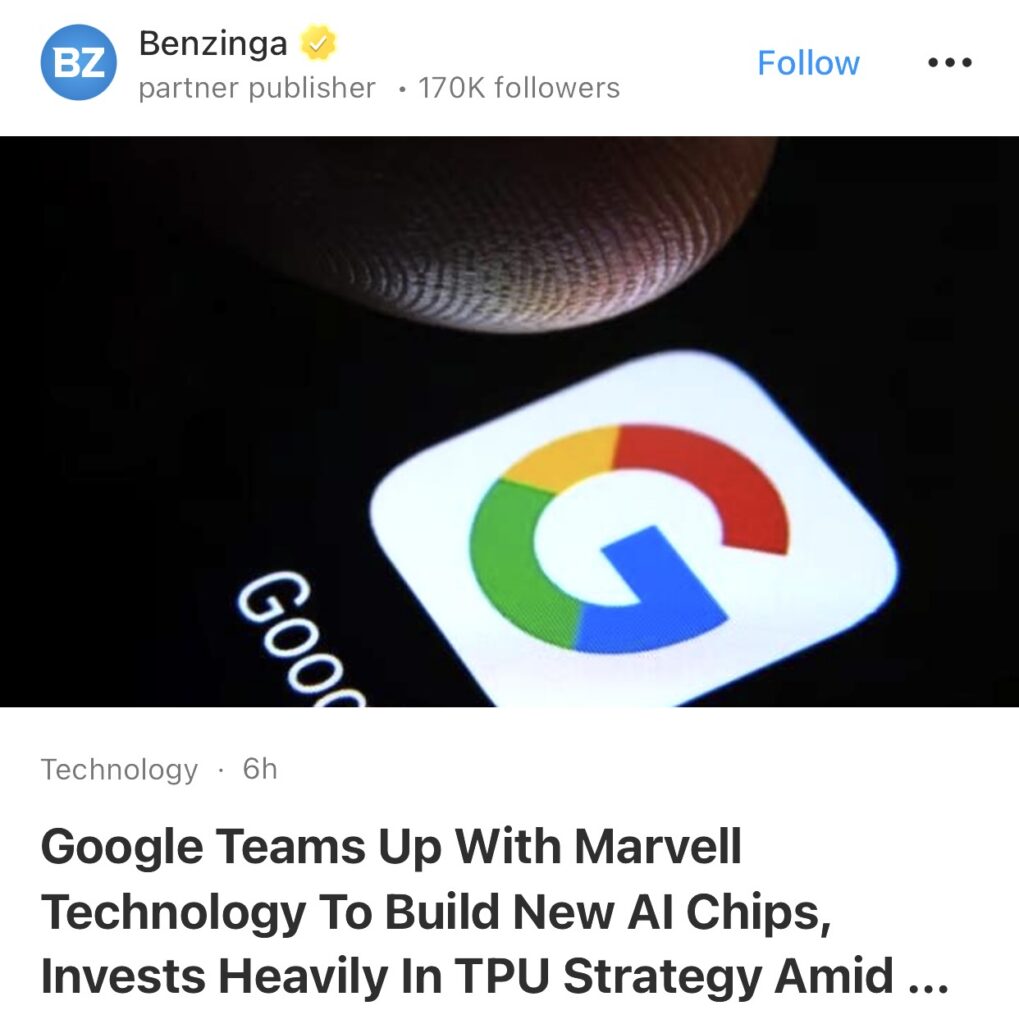This screenshot has height=1024, width=1019.
Task: Open the Google article image
Action: click(509, 421)
